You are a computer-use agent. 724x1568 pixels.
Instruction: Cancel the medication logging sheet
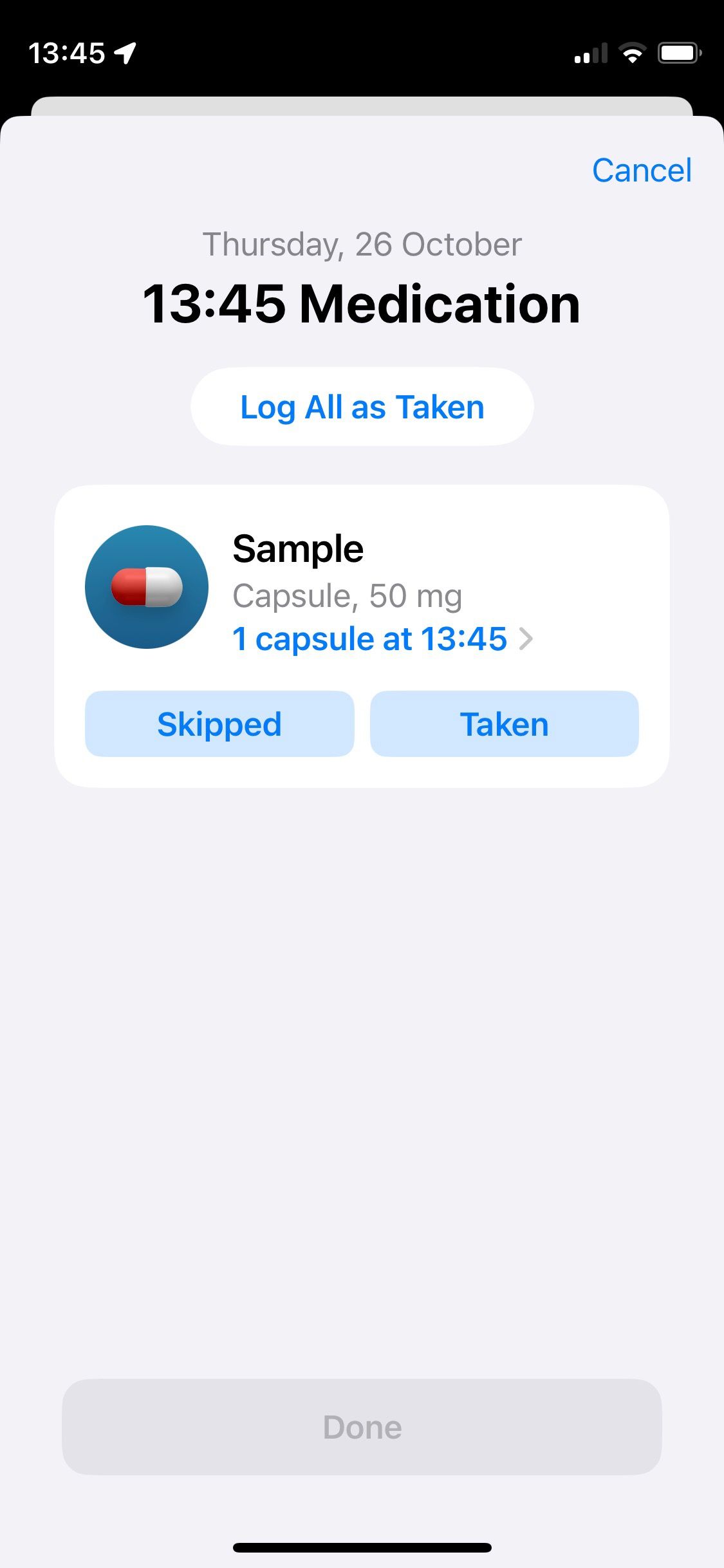click(x=642, y=169)
